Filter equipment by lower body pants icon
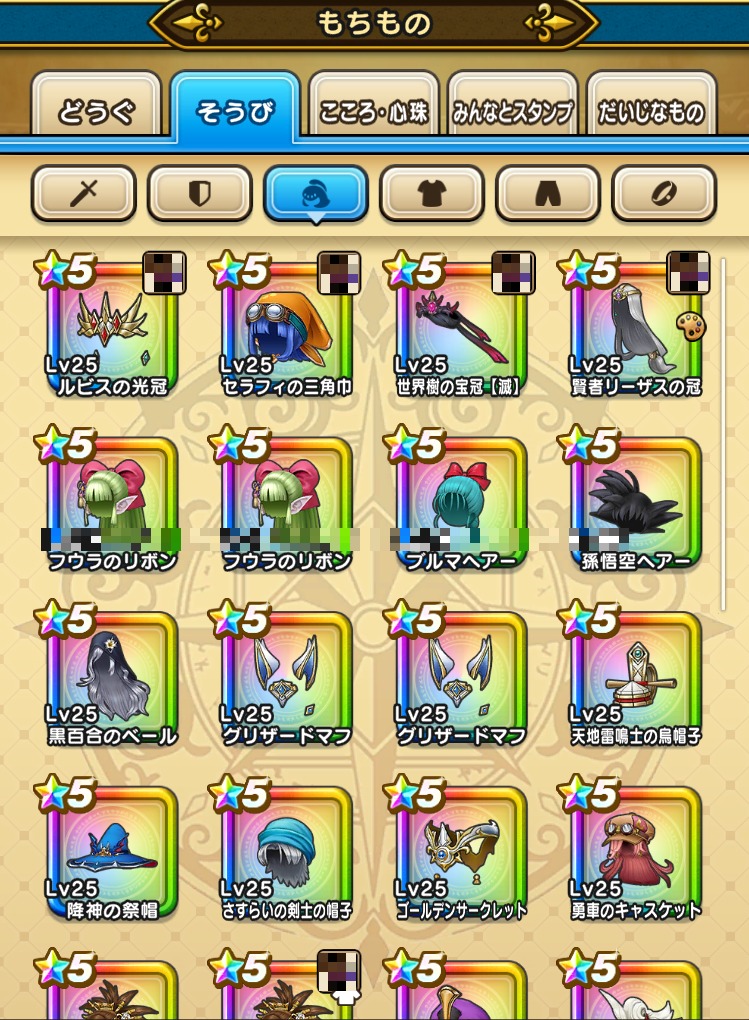The image size is (749, 1020). [x=548, y=193]
